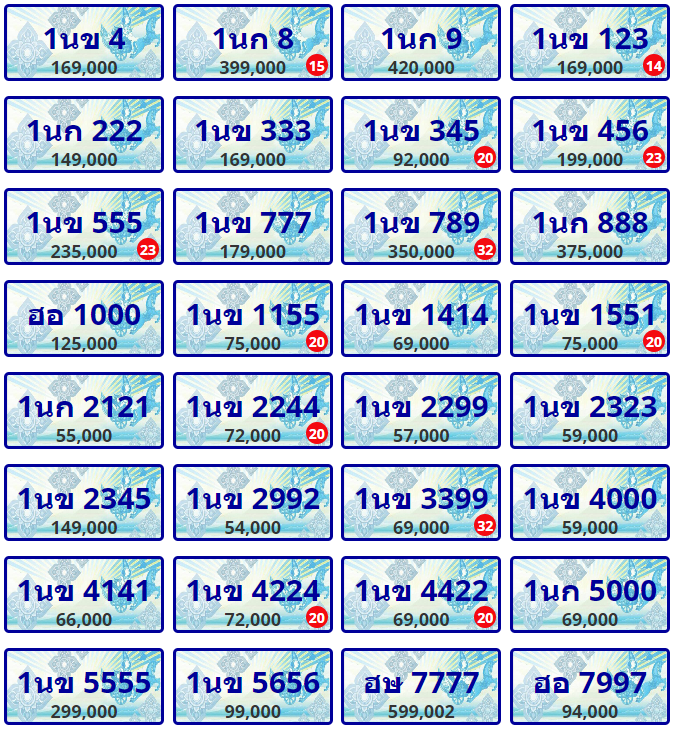View the 1นก 2121 plate

pyautogui.click(x=84, y=410)
